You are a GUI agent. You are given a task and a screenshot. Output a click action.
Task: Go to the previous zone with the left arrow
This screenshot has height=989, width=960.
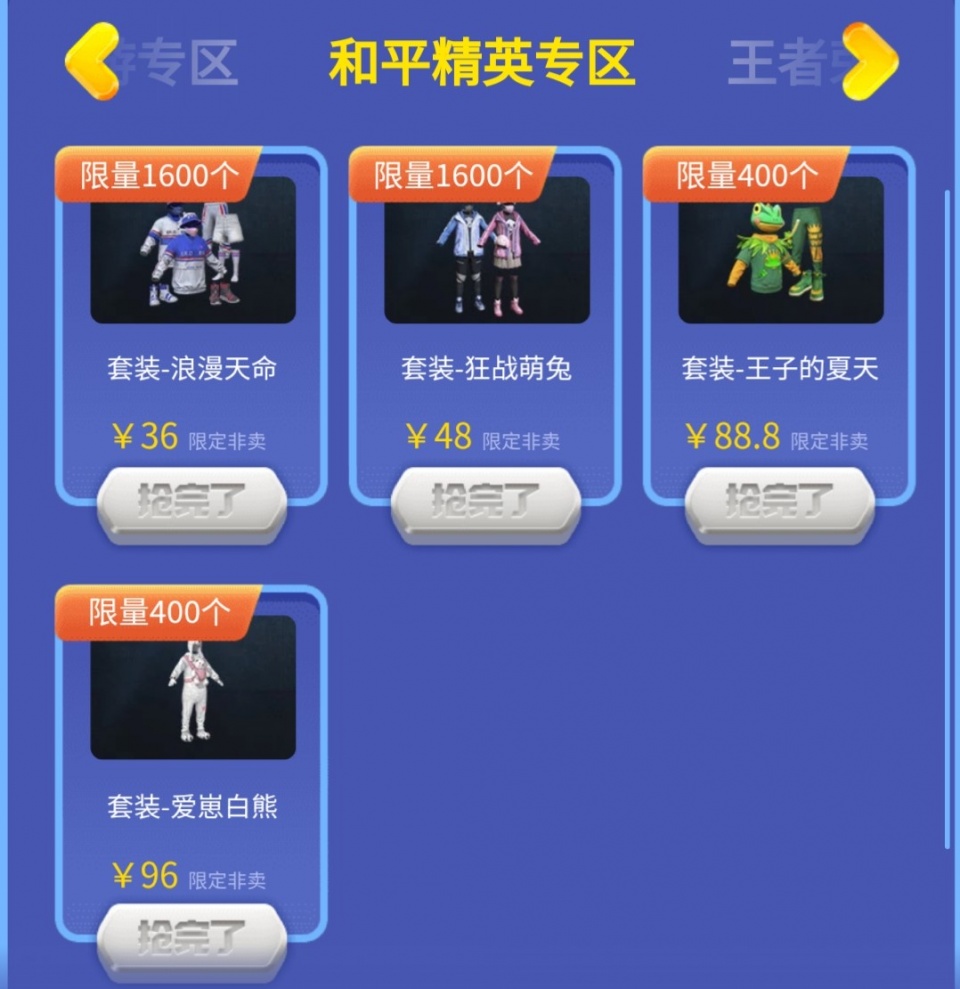coord(91,62)
